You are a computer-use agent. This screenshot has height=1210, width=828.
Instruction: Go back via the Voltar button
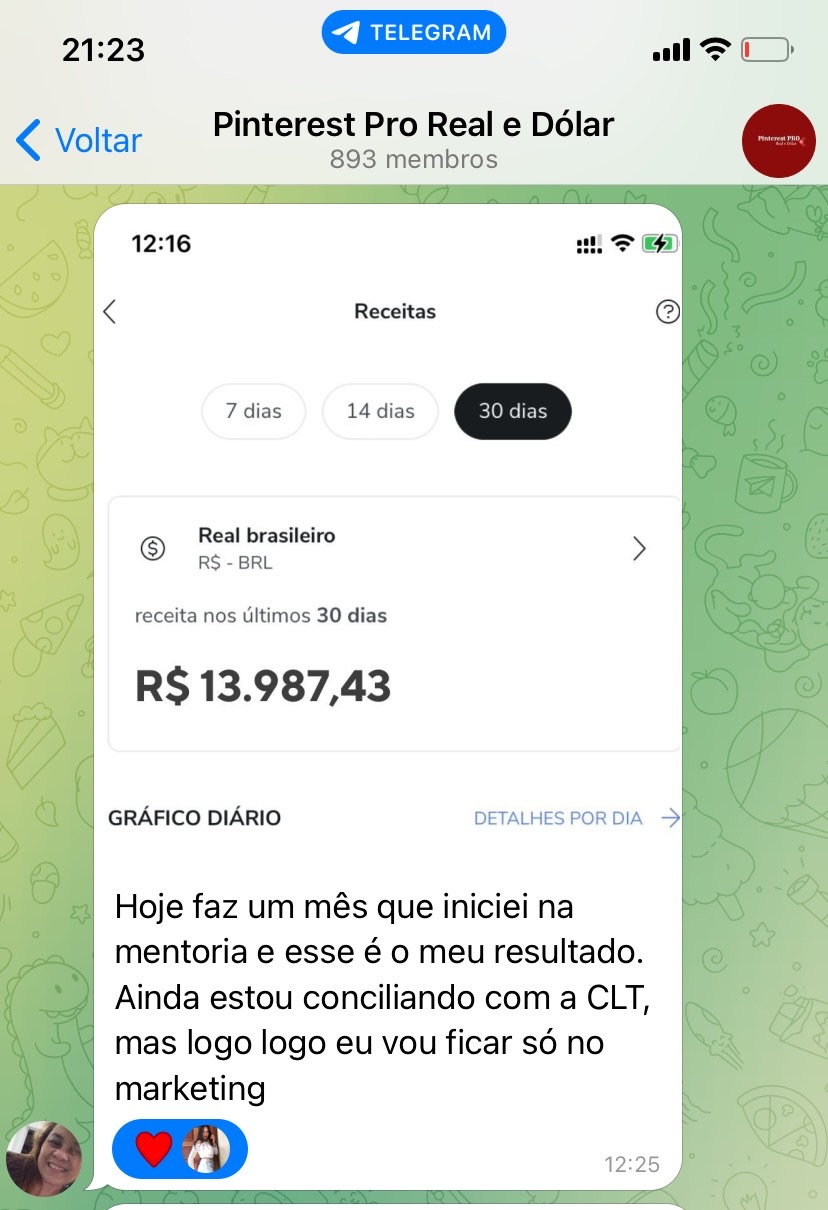[x=80, y=141]
